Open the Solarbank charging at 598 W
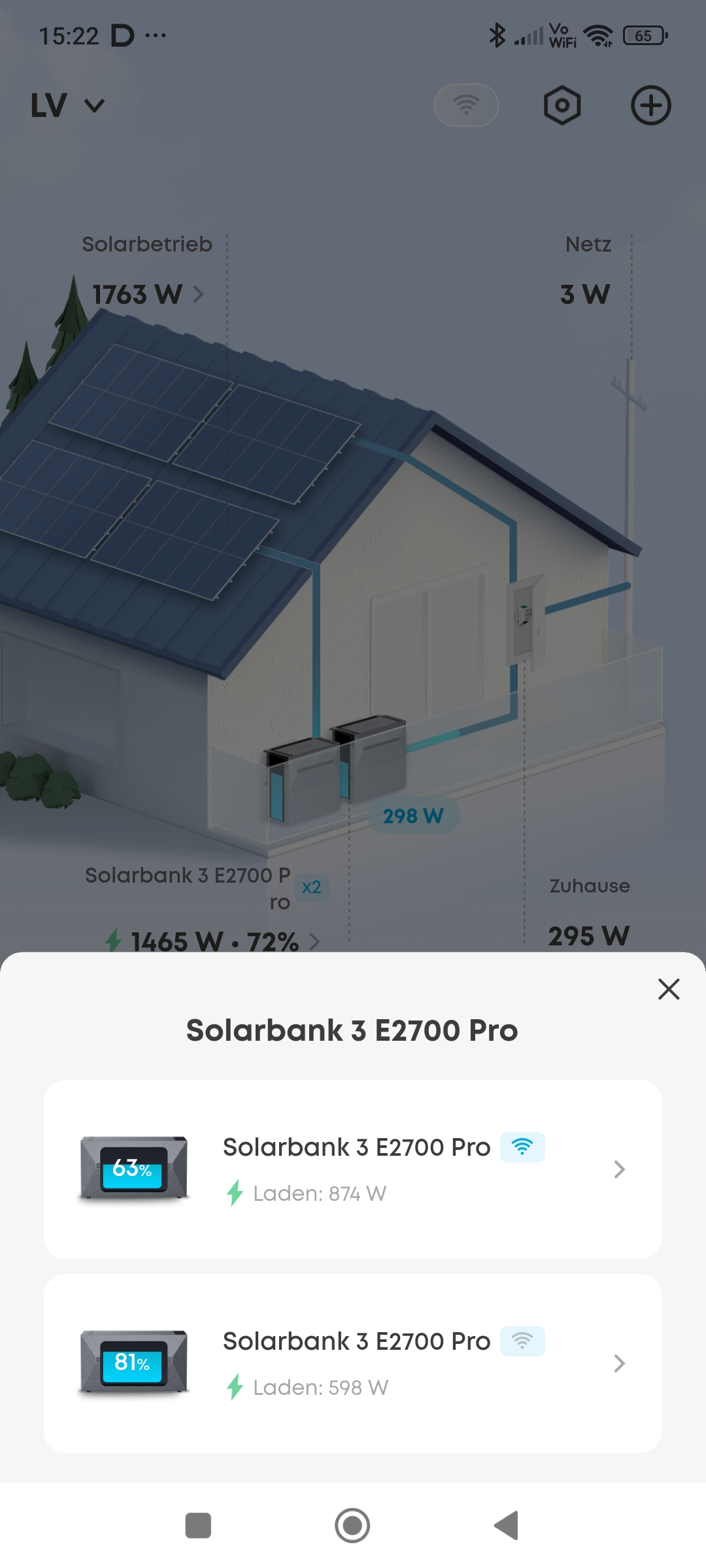Image resolution: width=706 pixels, height=1568 pixels. 353,1364
